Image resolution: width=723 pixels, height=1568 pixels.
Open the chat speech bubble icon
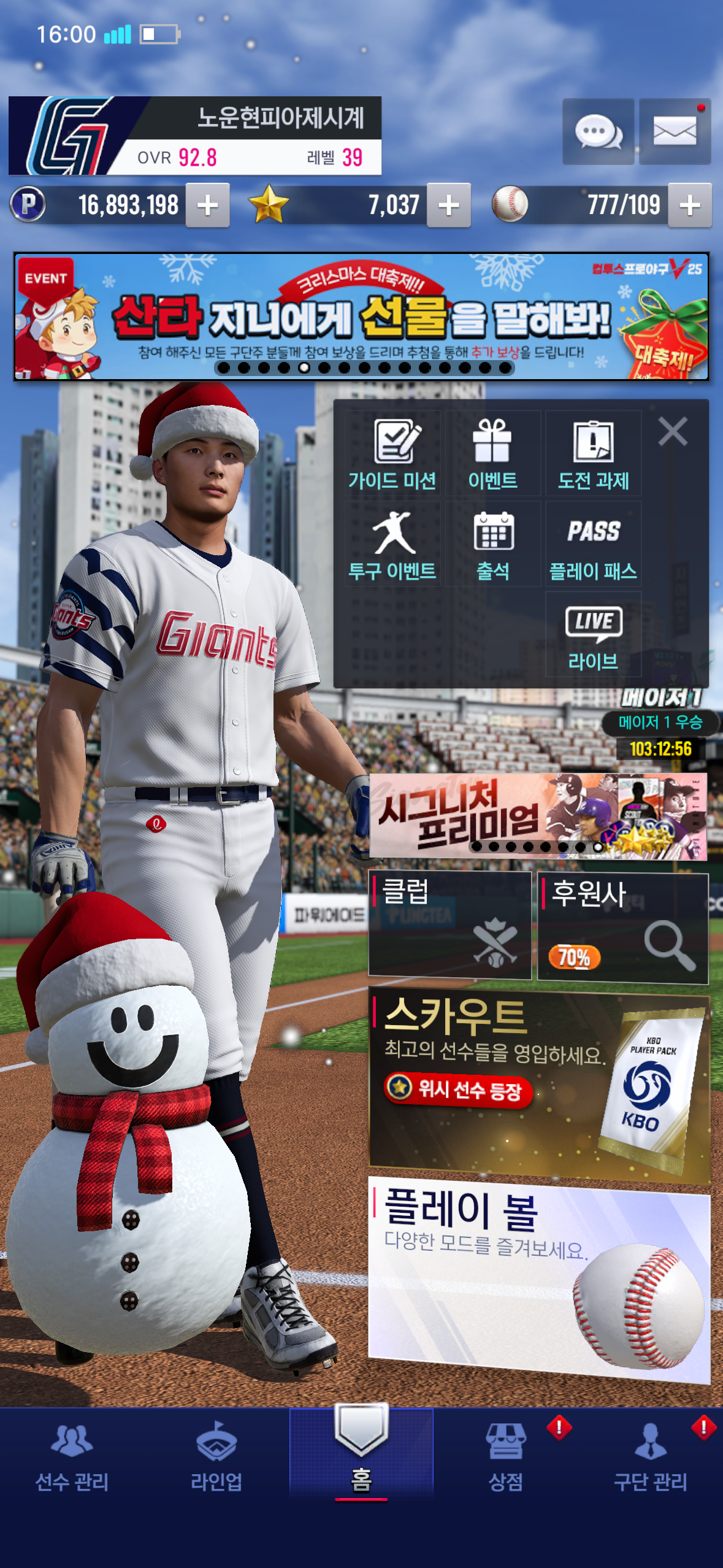click(x=598, y=131)
